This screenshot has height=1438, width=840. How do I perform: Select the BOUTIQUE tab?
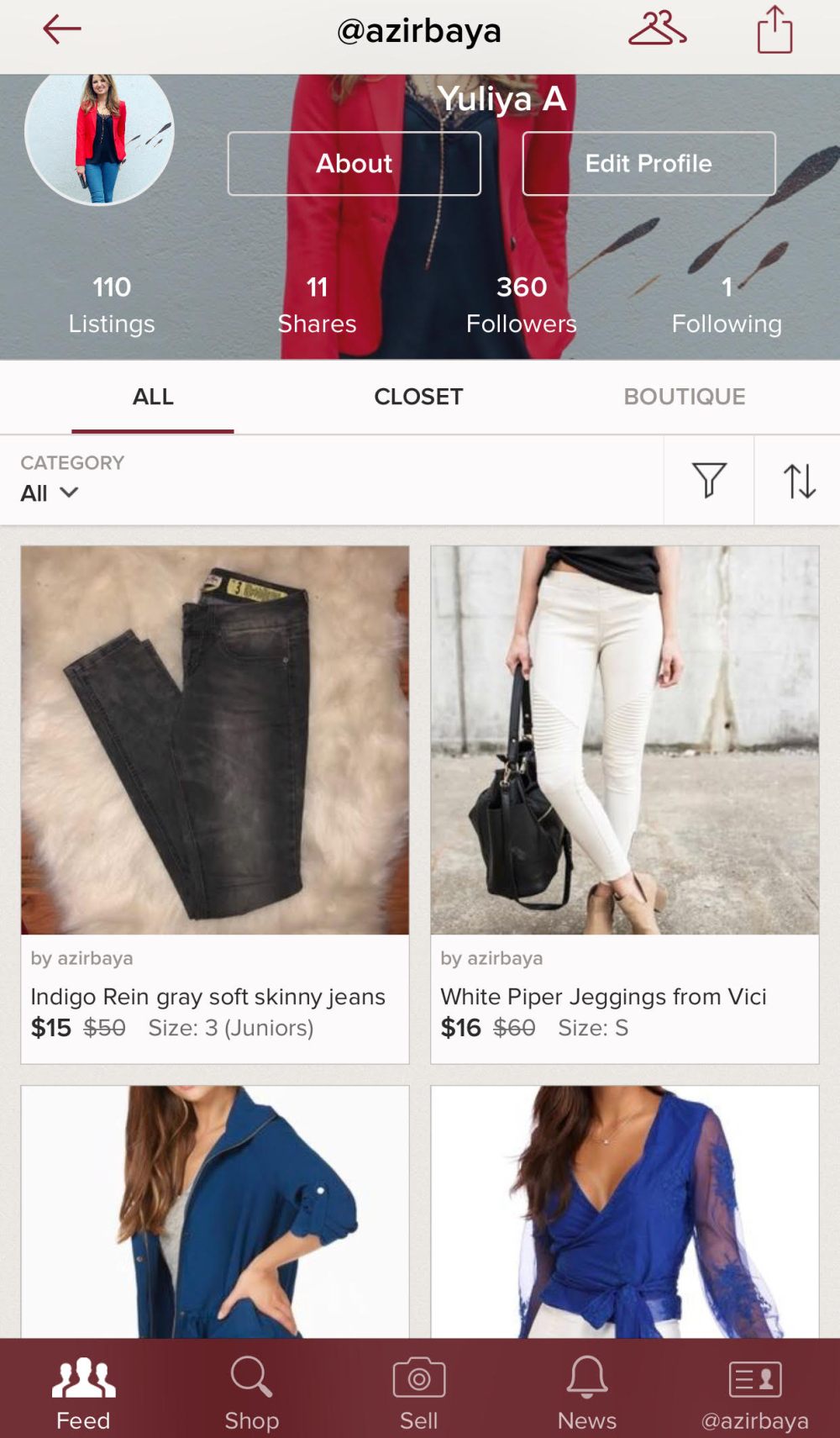(x=683, y=396)
